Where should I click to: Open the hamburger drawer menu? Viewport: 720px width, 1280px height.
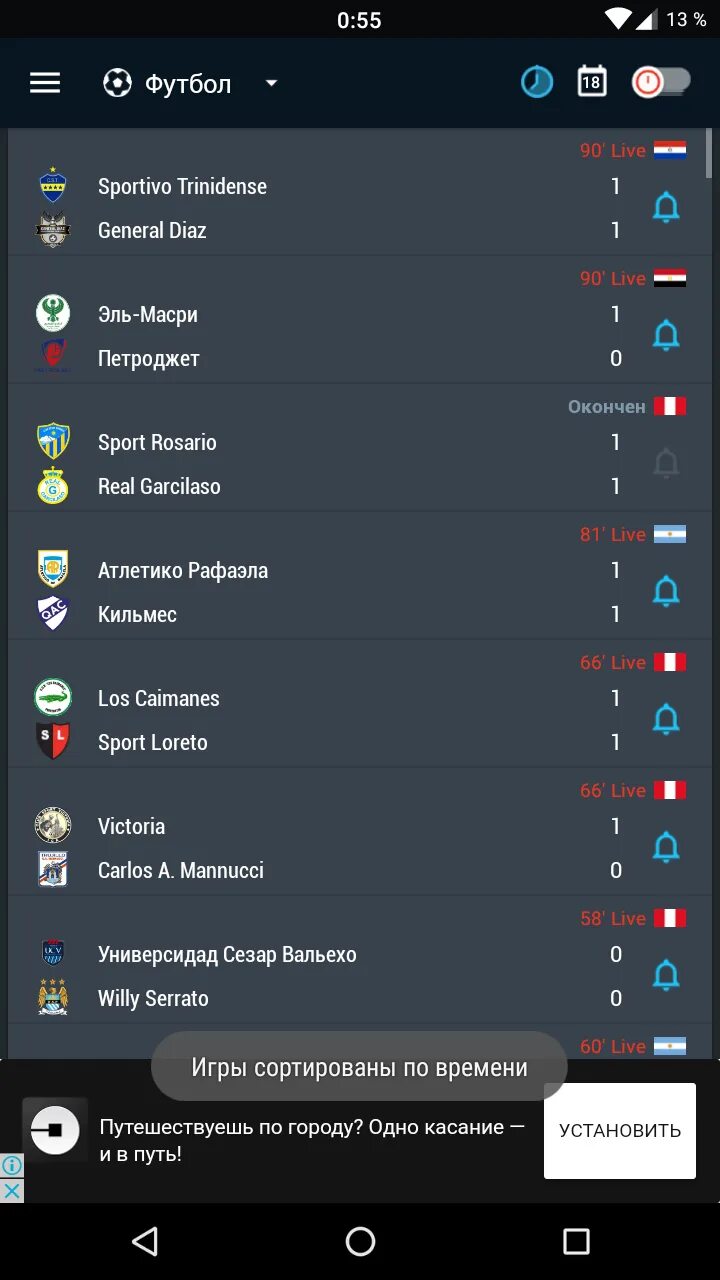pyautogui.click(x=45, y=83)
